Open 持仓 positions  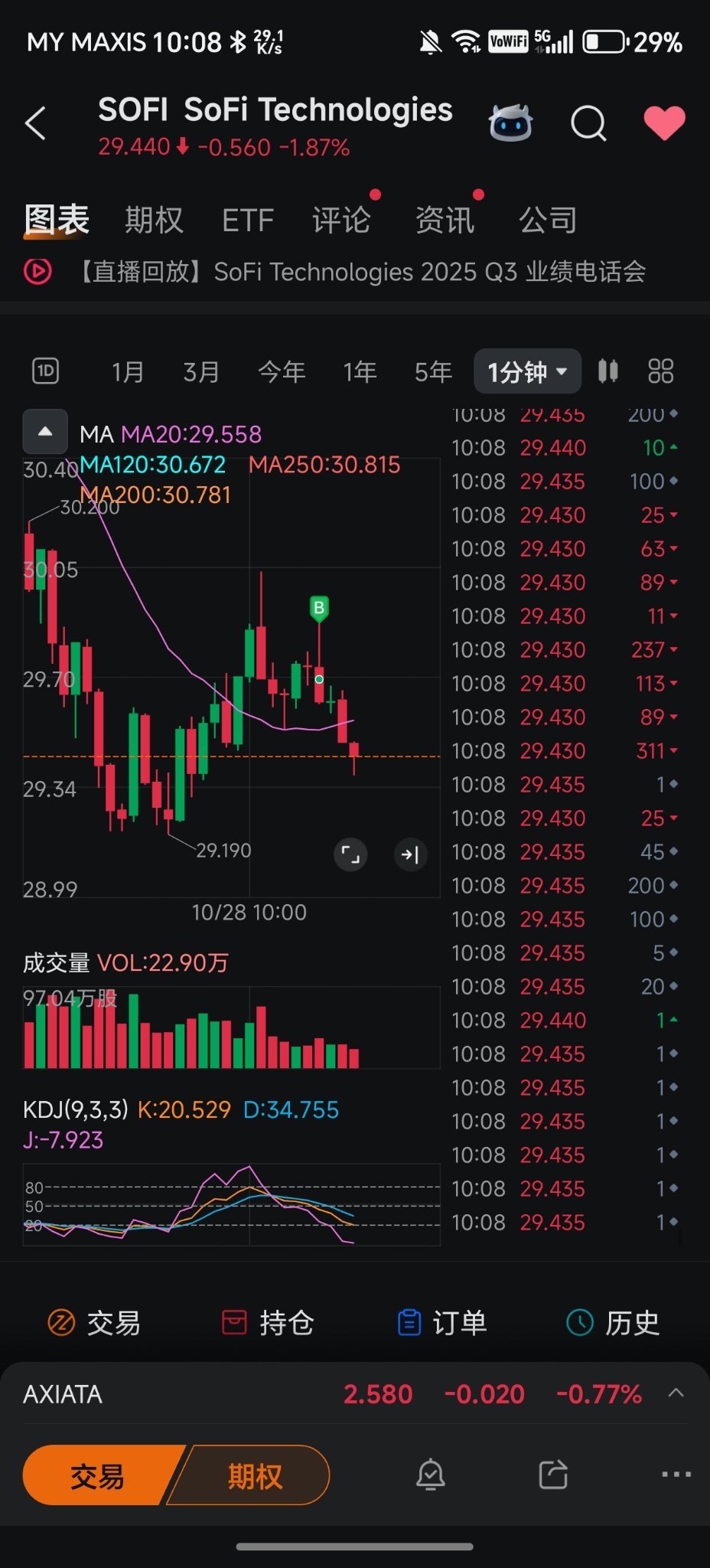coord(268,1323)
